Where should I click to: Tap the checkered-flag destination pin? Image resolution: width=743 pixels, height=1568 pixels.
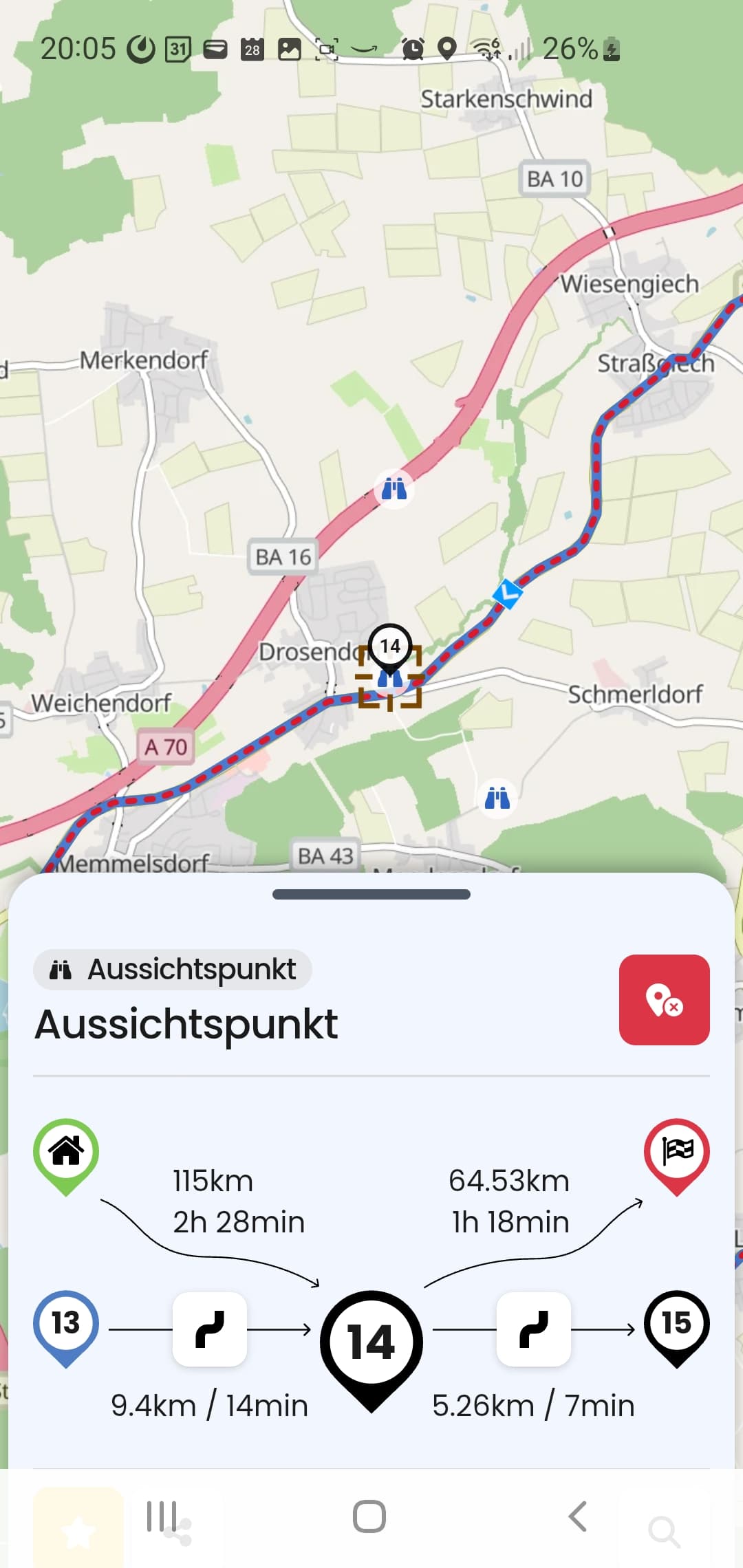pos(677,1157)
